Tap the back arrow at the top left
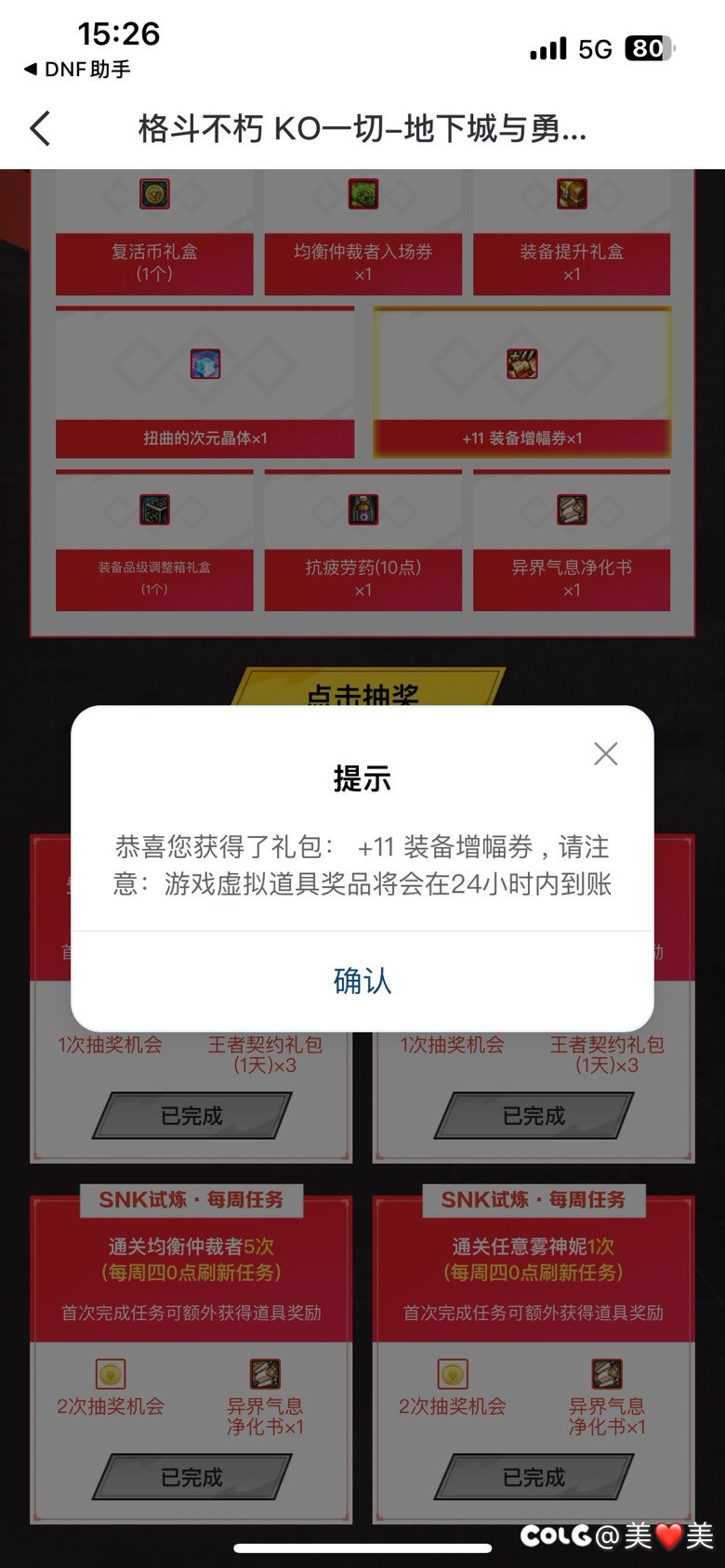 [x=39, y=130]
